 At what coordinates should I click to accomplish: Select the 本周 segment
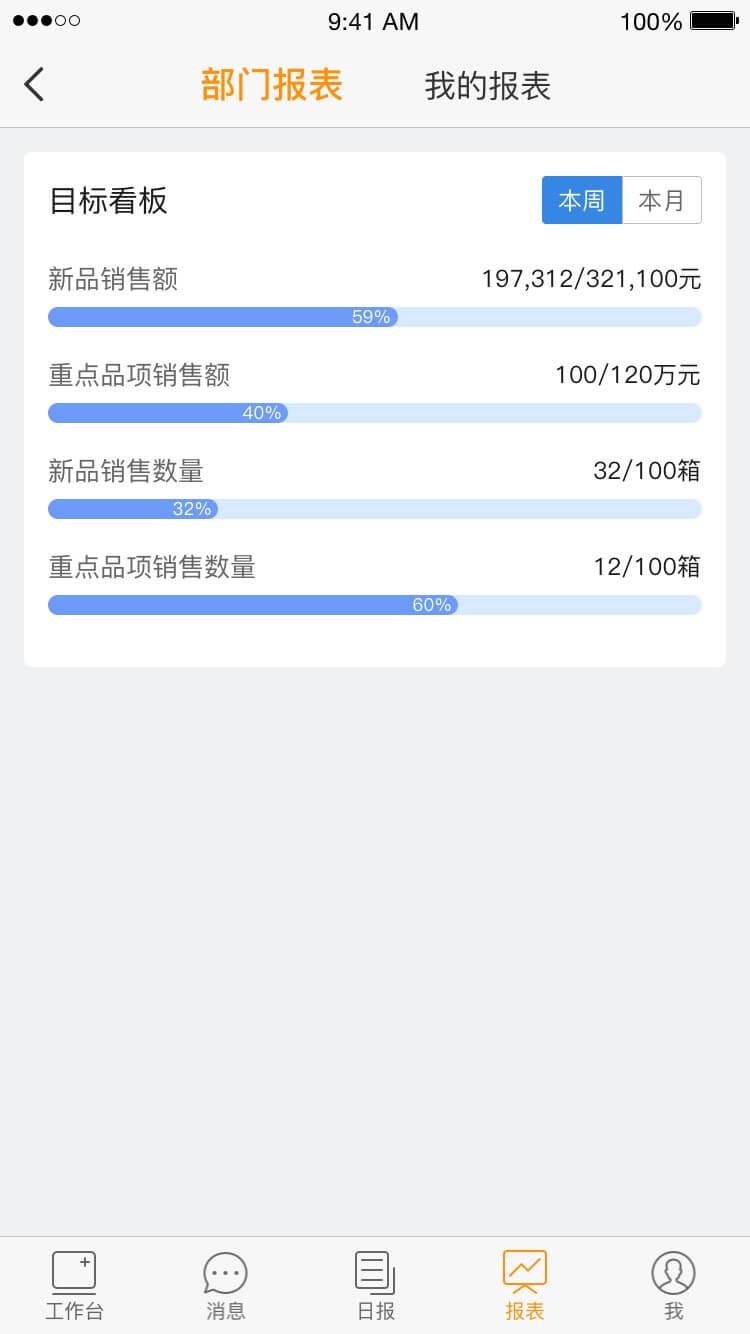(582, 200)
